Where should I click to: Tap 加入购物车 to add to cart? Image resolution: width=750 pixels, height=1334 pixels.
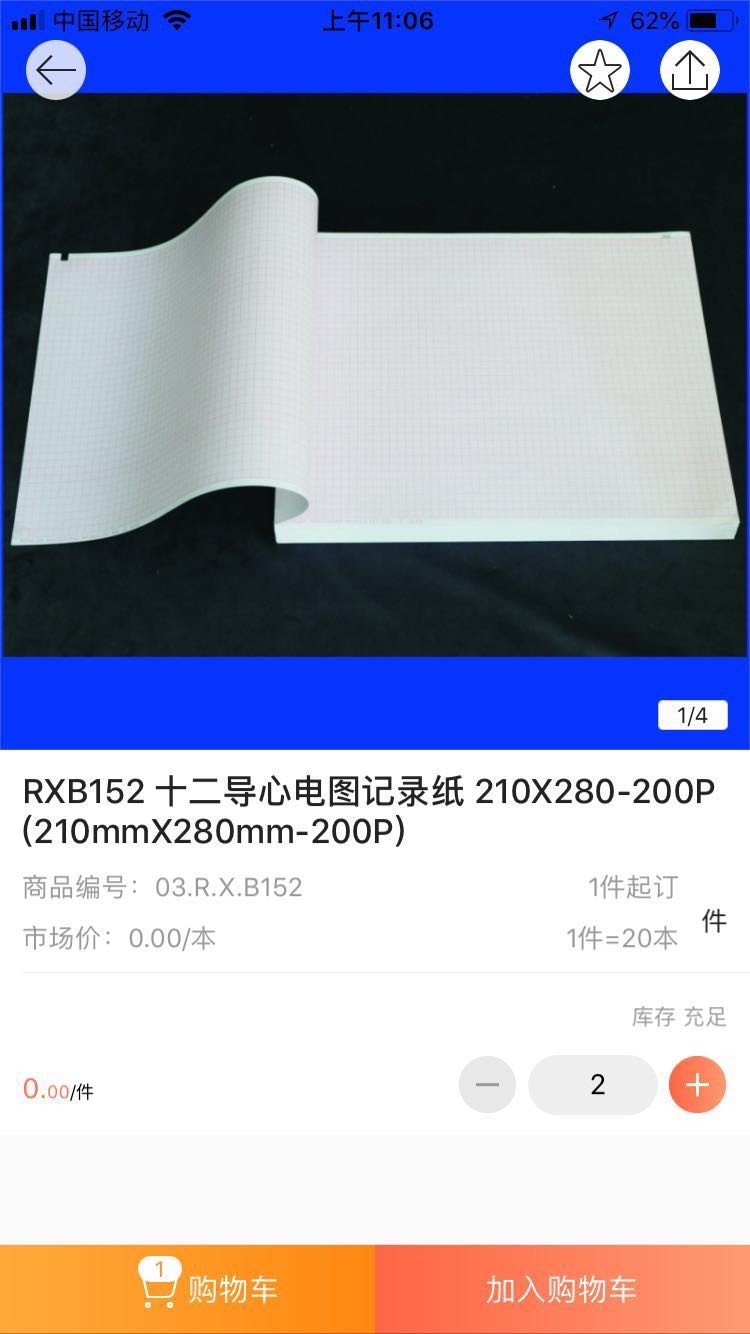point(562,1289)
